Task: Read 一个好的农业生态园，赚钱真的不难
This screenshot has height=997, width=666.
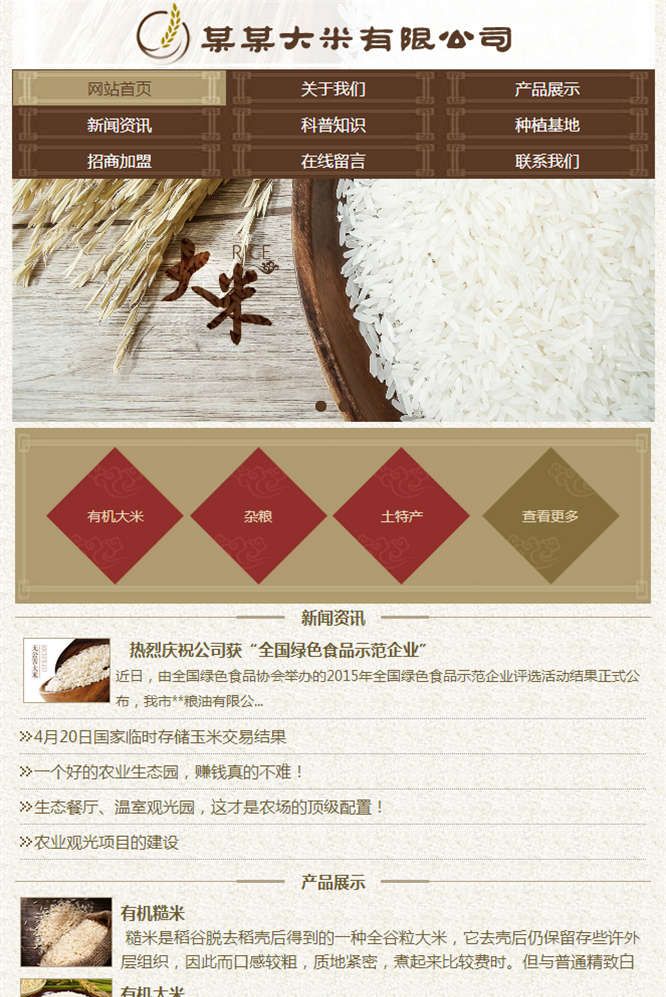Action: [168, 772]
